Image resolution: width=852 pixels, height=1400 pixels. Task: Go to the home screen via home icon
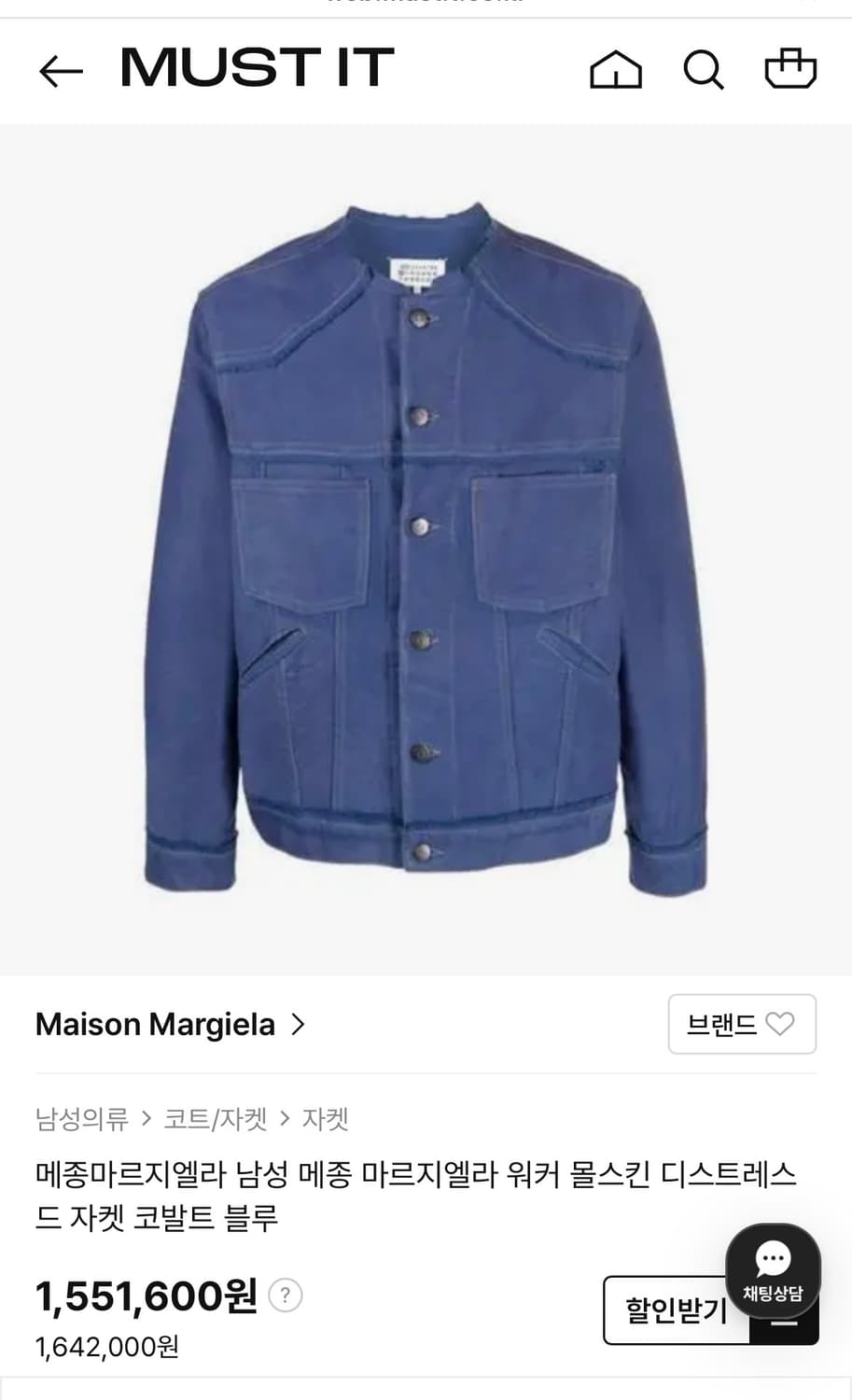click(x=615, y=69)
